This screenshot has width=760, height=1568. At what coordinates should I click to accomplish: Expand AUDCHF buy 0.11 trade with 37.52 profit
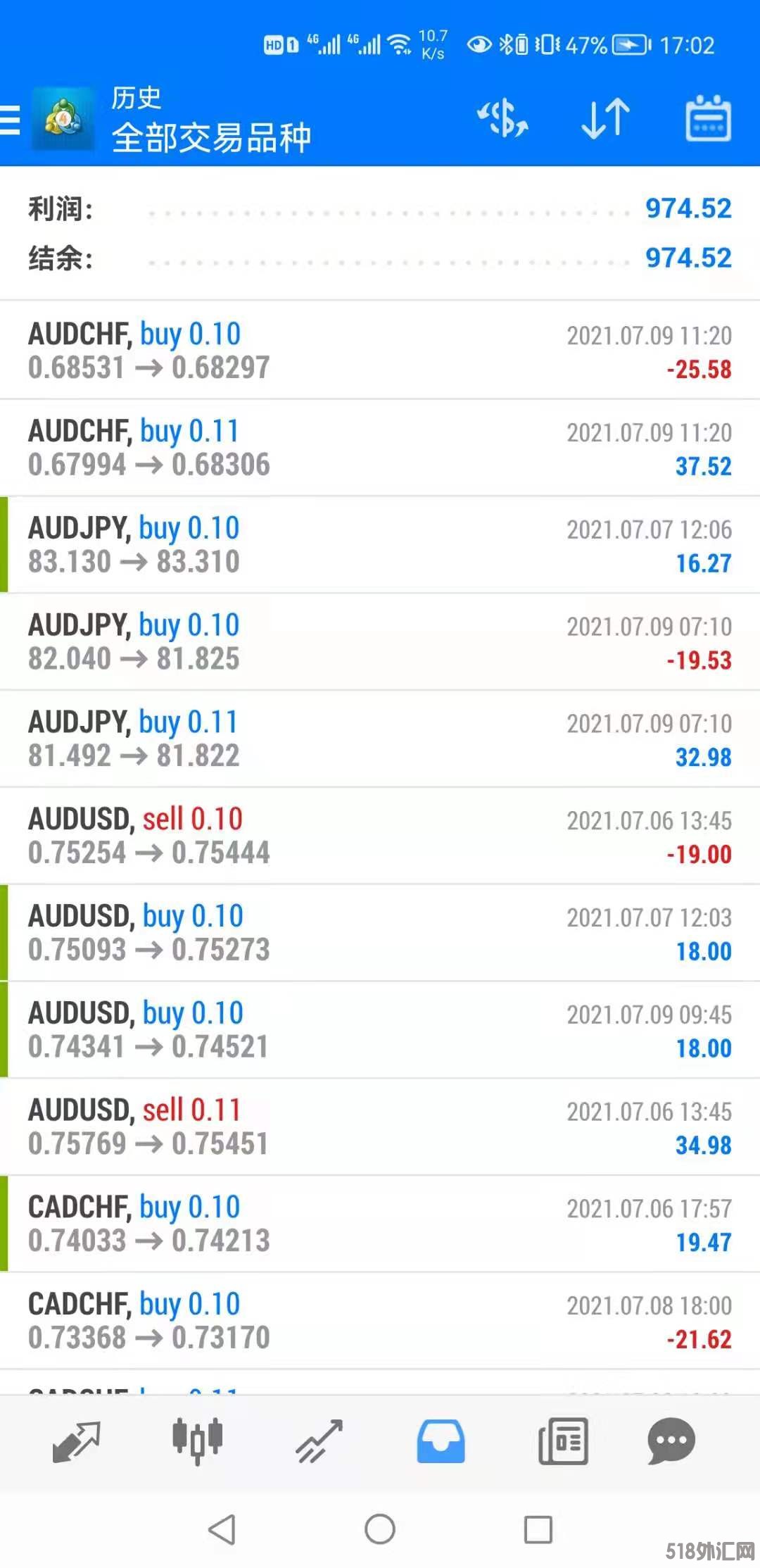(x=380, y=448)
